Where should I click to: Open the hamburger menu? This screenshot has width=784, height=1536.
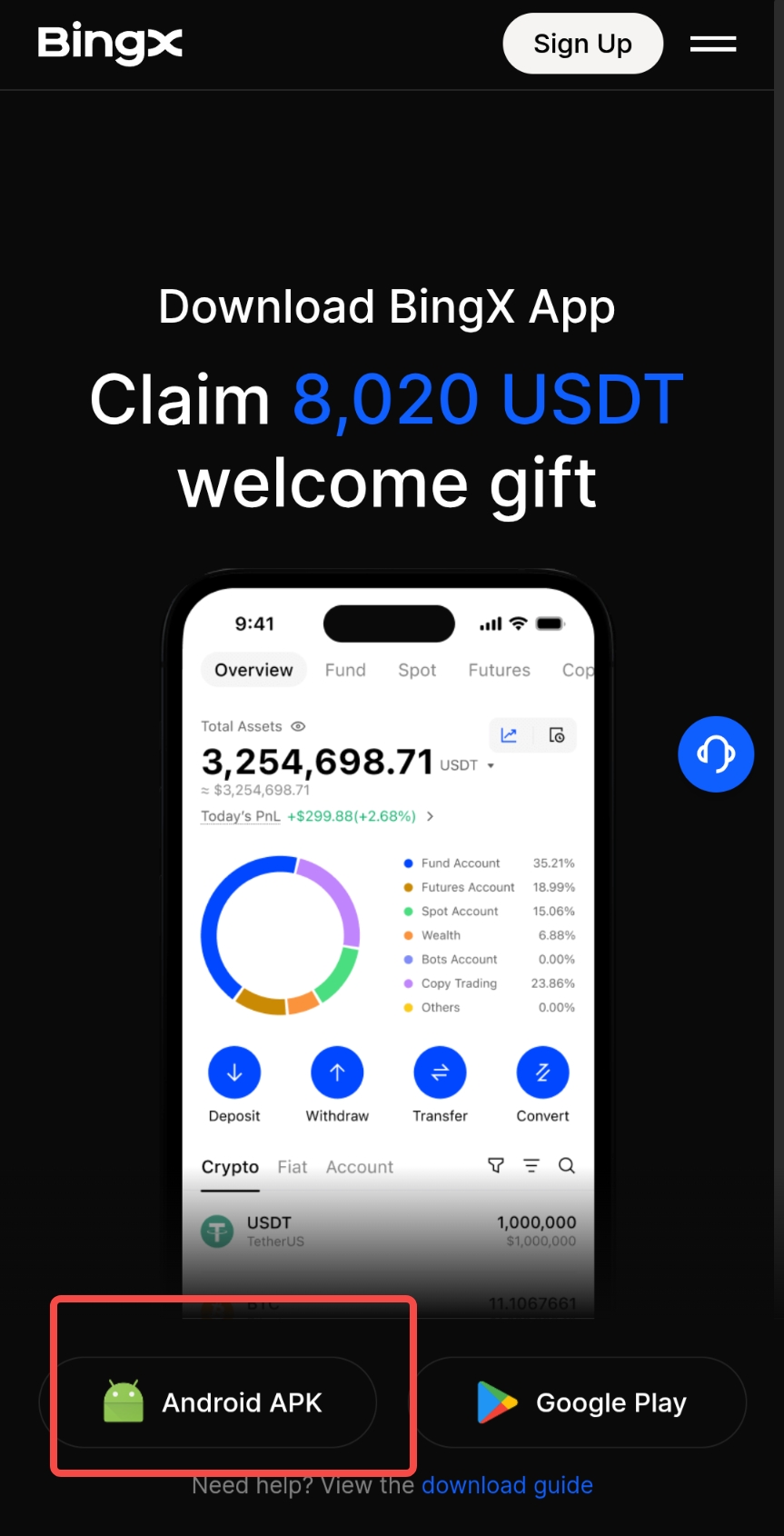pos(713,44)
